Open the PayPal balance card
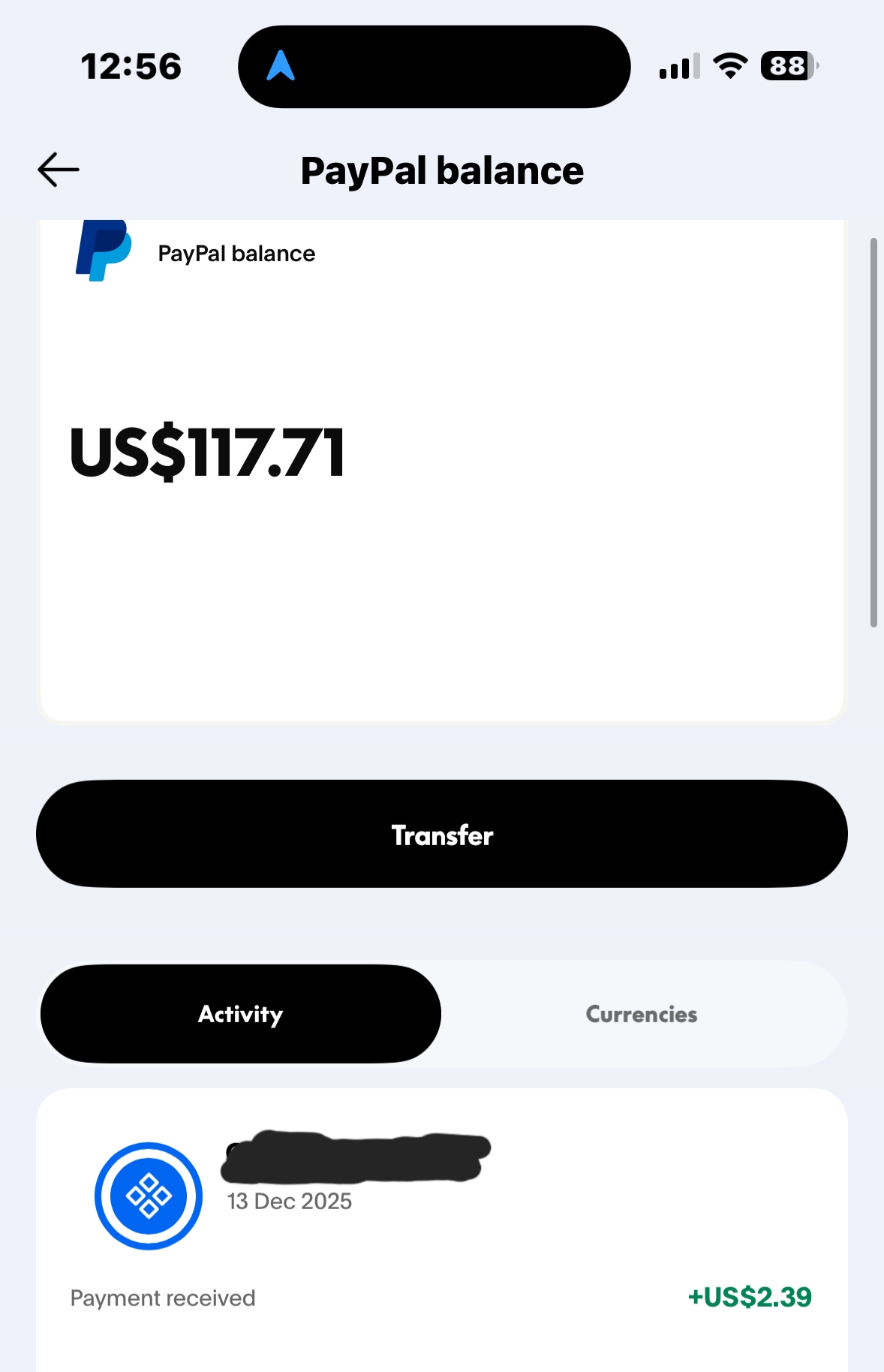This screenshot has height=1372, width=884. [x=441, y=465]
